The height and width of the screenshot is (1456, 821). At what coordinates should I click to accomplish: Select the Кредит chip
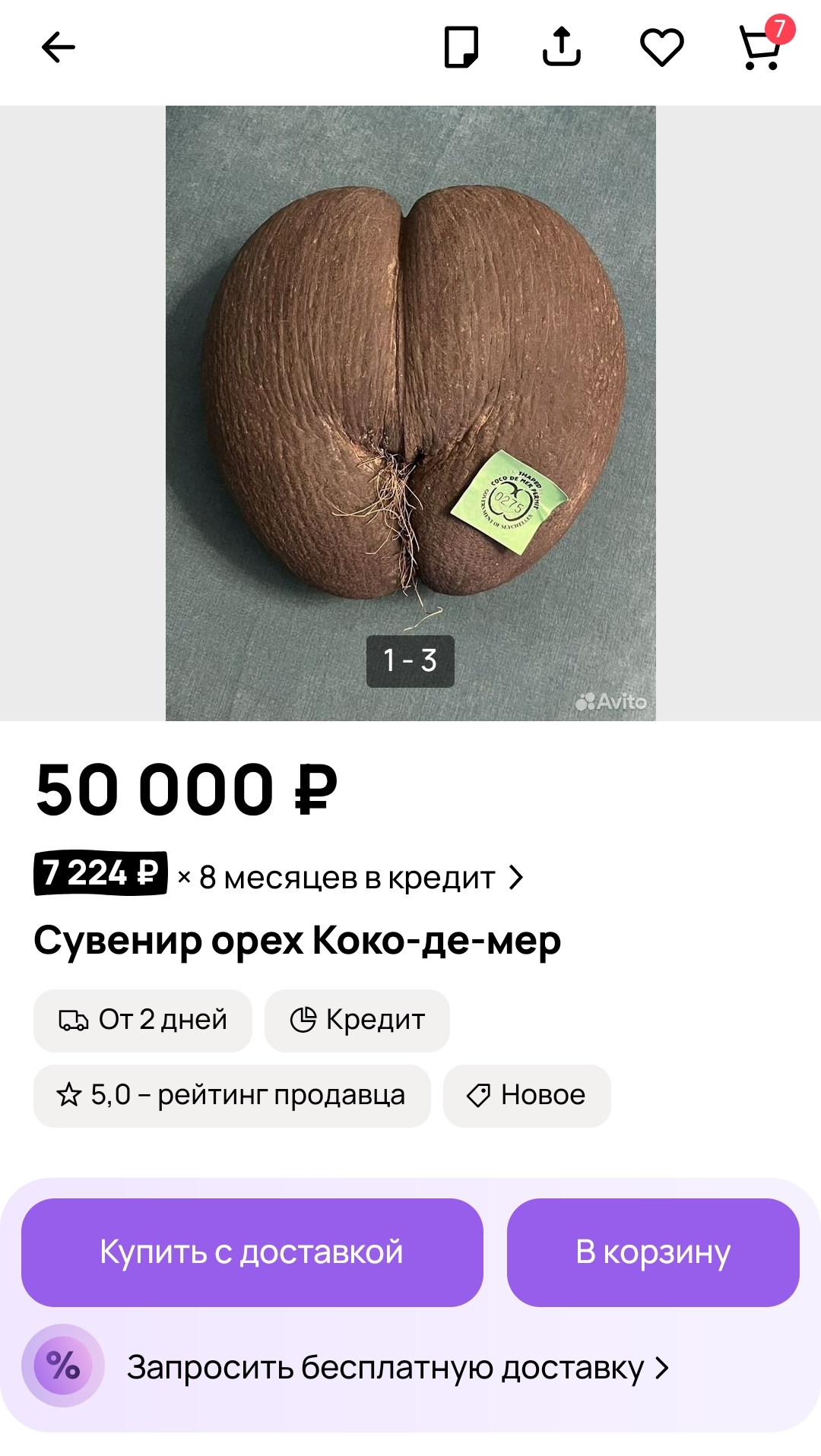(x=357, y=1020)
